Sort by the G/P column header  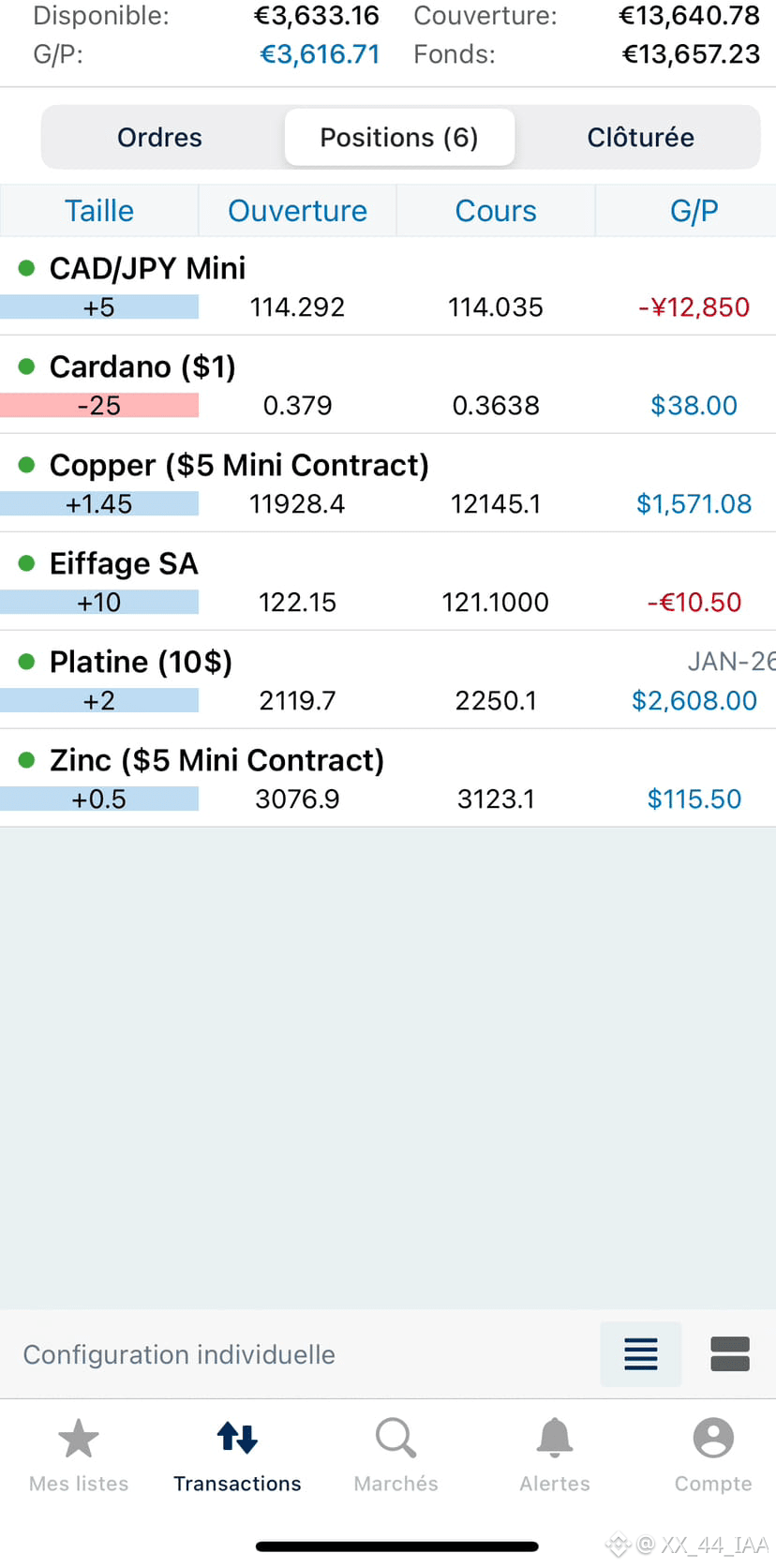click(x=694, y=211)
